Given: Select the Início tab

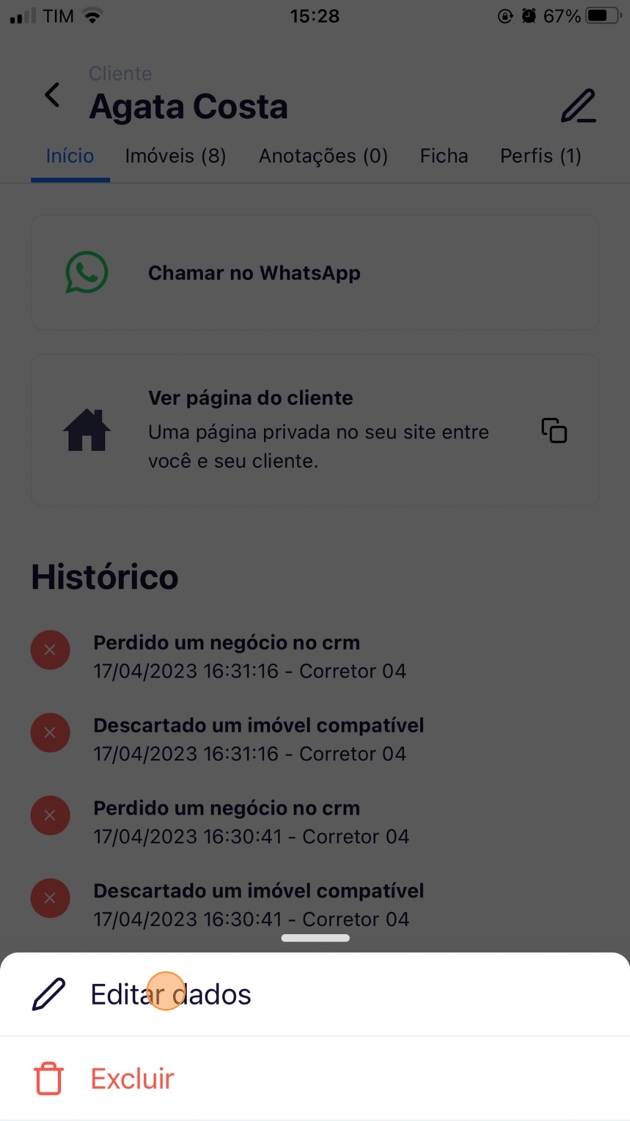Looking at the screenshot, I should 70,156.
